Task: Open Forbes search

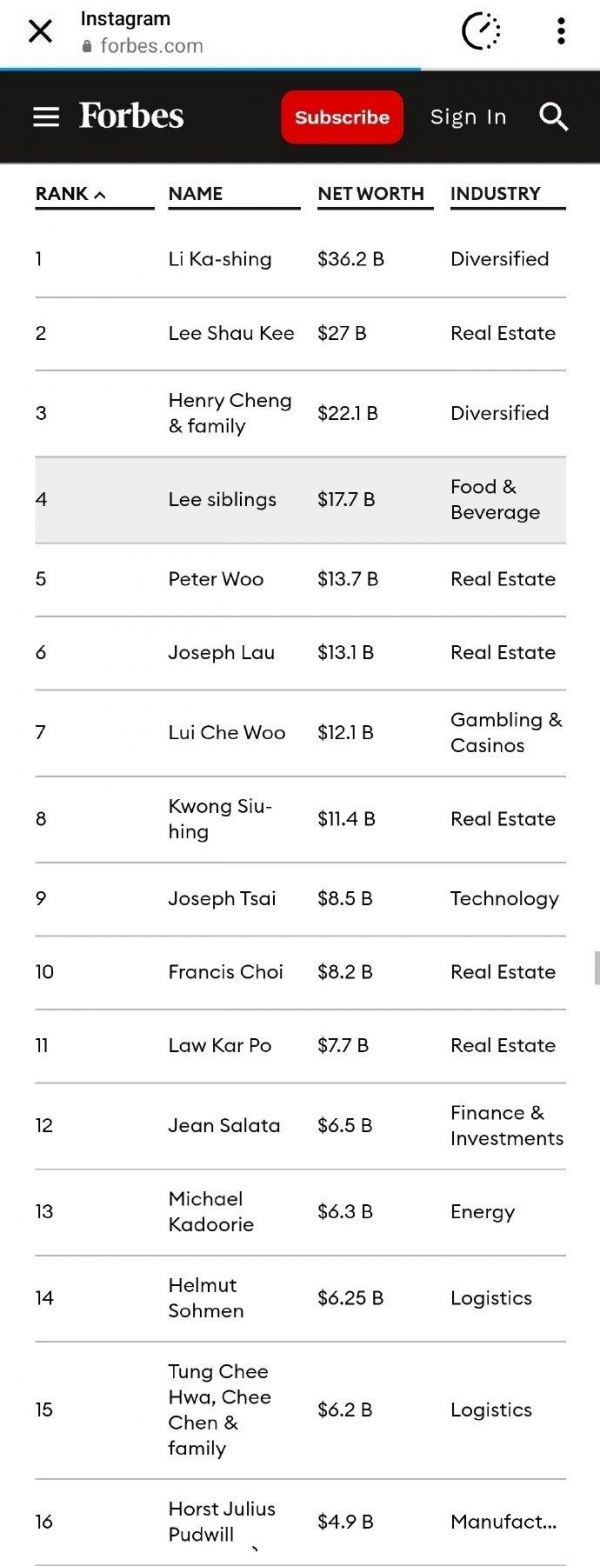Action: [553, 117]
